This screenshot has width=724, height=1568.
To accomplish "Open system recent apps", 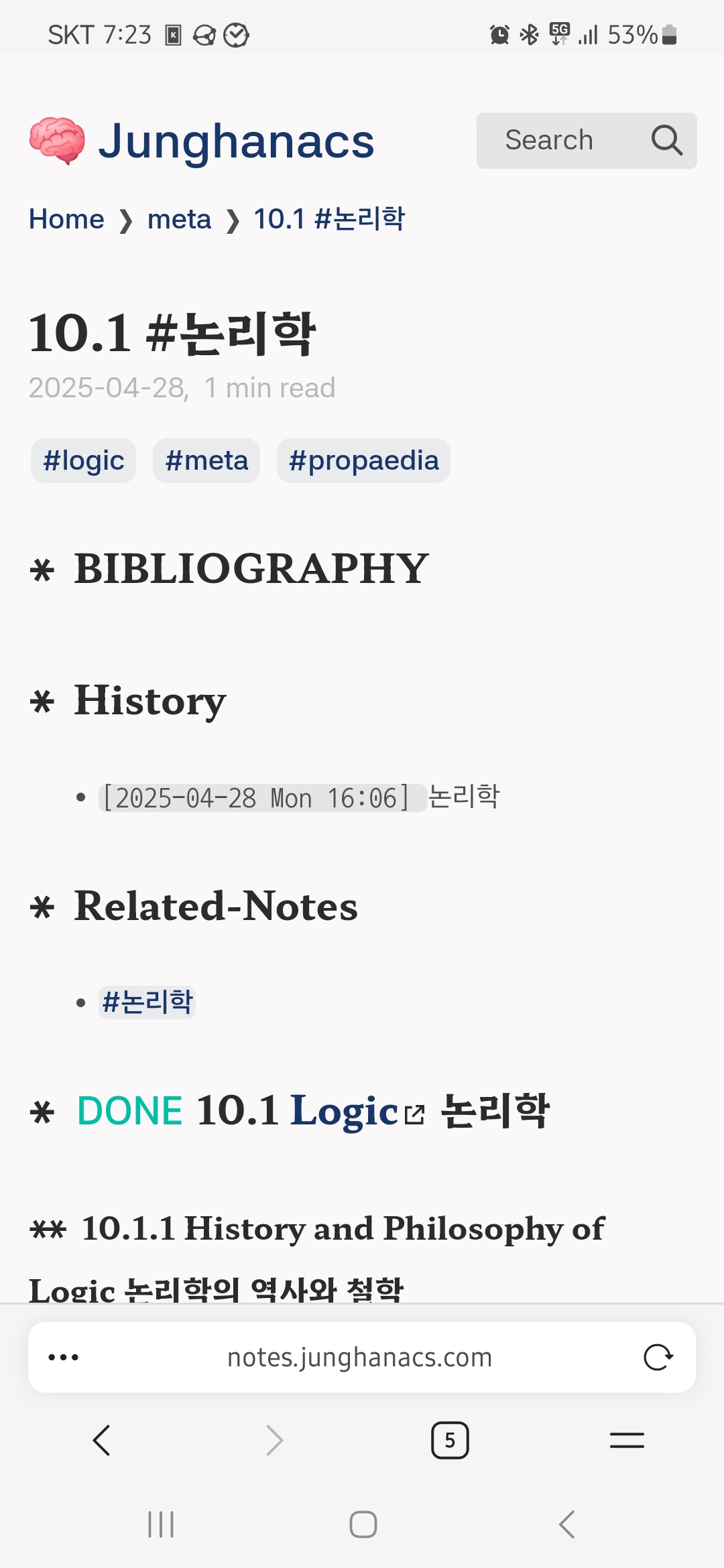I will point(161,1524).
